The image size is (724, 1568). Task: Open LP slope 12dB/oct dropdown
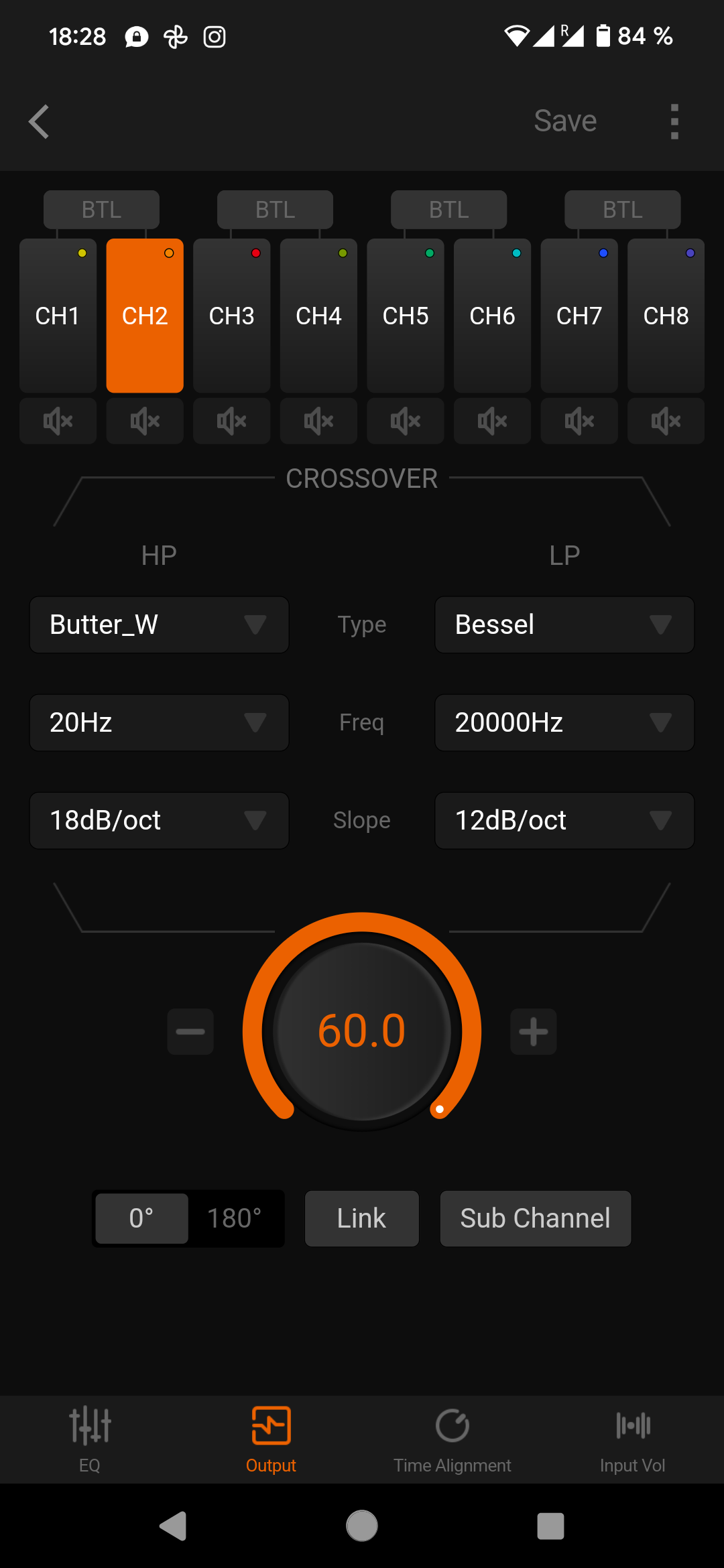[564, 820]
